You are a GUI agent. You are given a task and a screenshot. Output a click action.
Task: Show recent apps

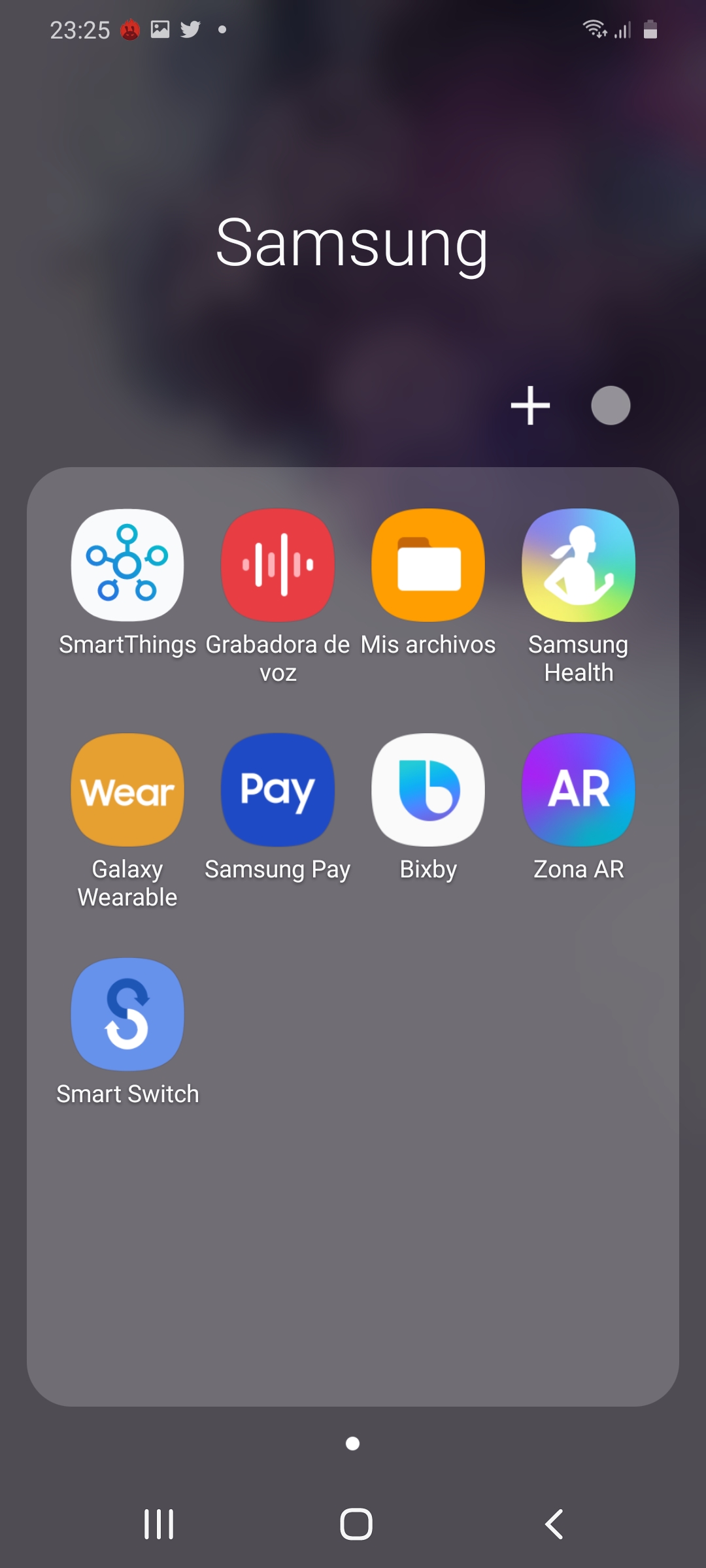pos(159,1524)
